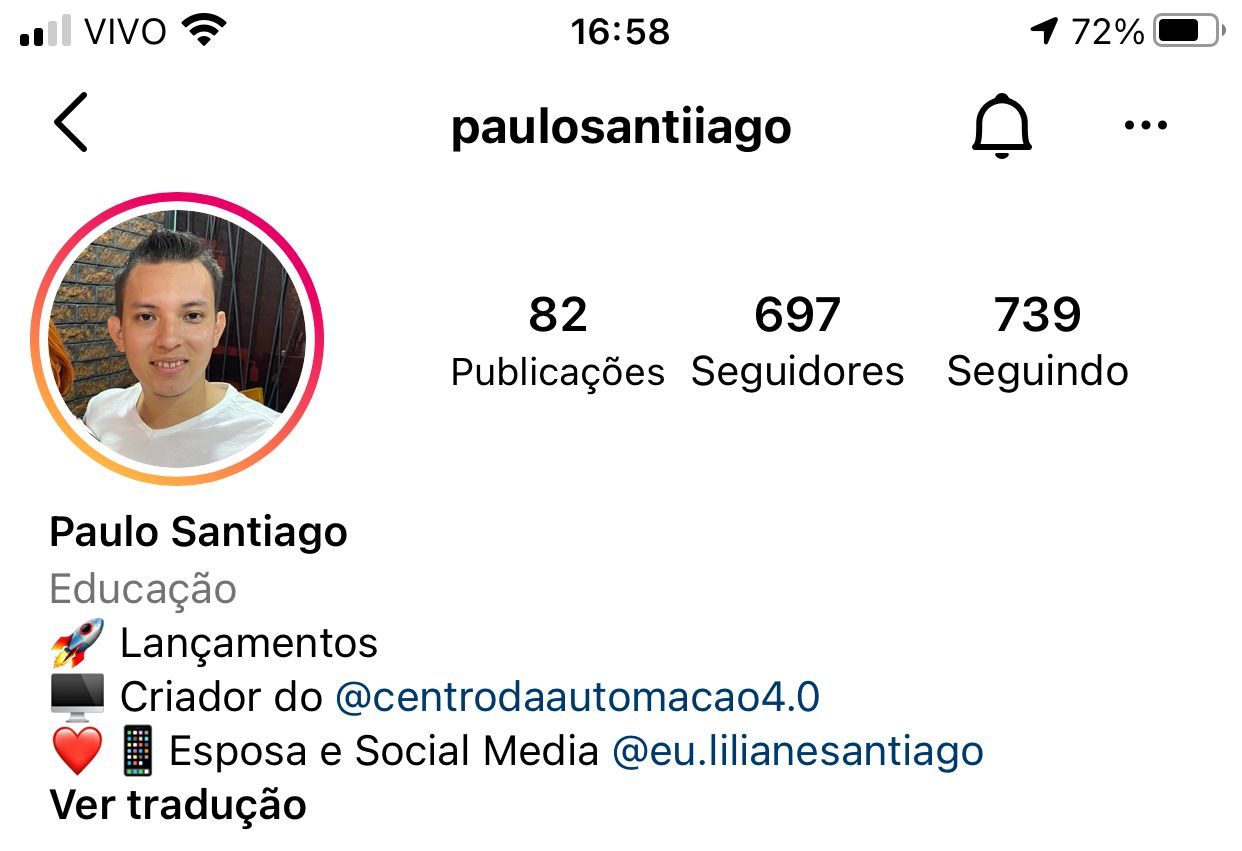Open the 82 Publicações count
1242x851 pixels.
click(557, 340)
